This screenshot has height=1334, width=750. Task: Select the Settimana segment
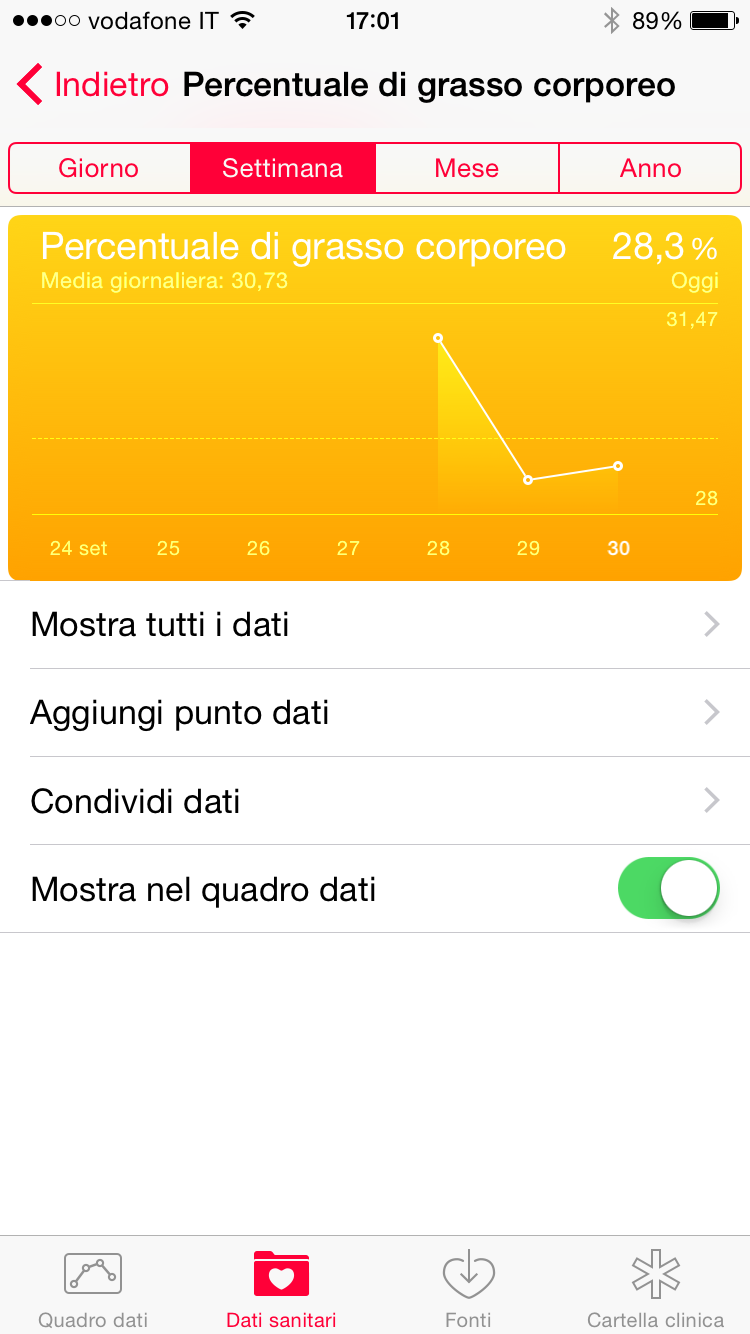pyautogui.click(x=282, y=168)
